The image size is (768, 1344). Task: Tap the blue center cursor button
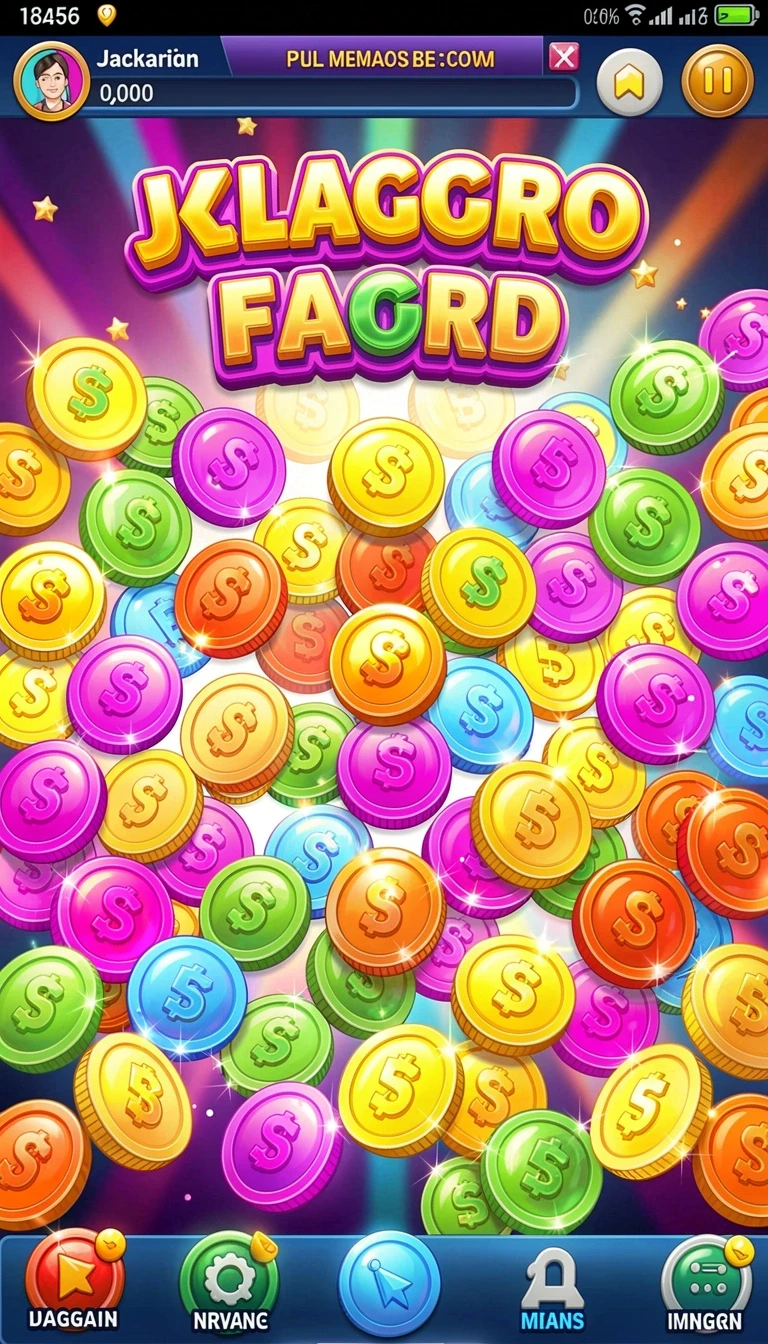point(389,1283)
